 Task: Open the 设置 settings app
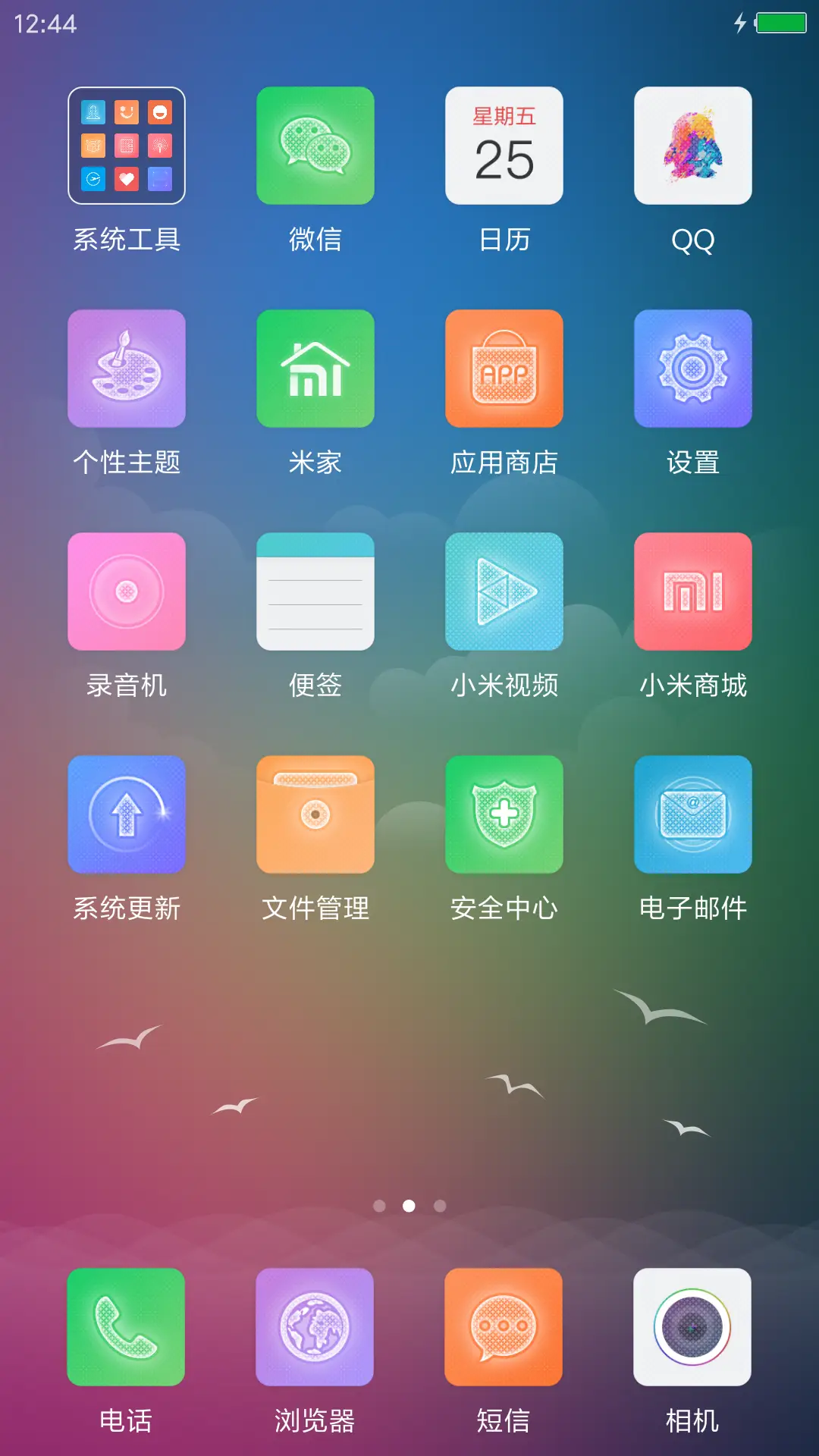pyautogui.click(x=693, y=369)
